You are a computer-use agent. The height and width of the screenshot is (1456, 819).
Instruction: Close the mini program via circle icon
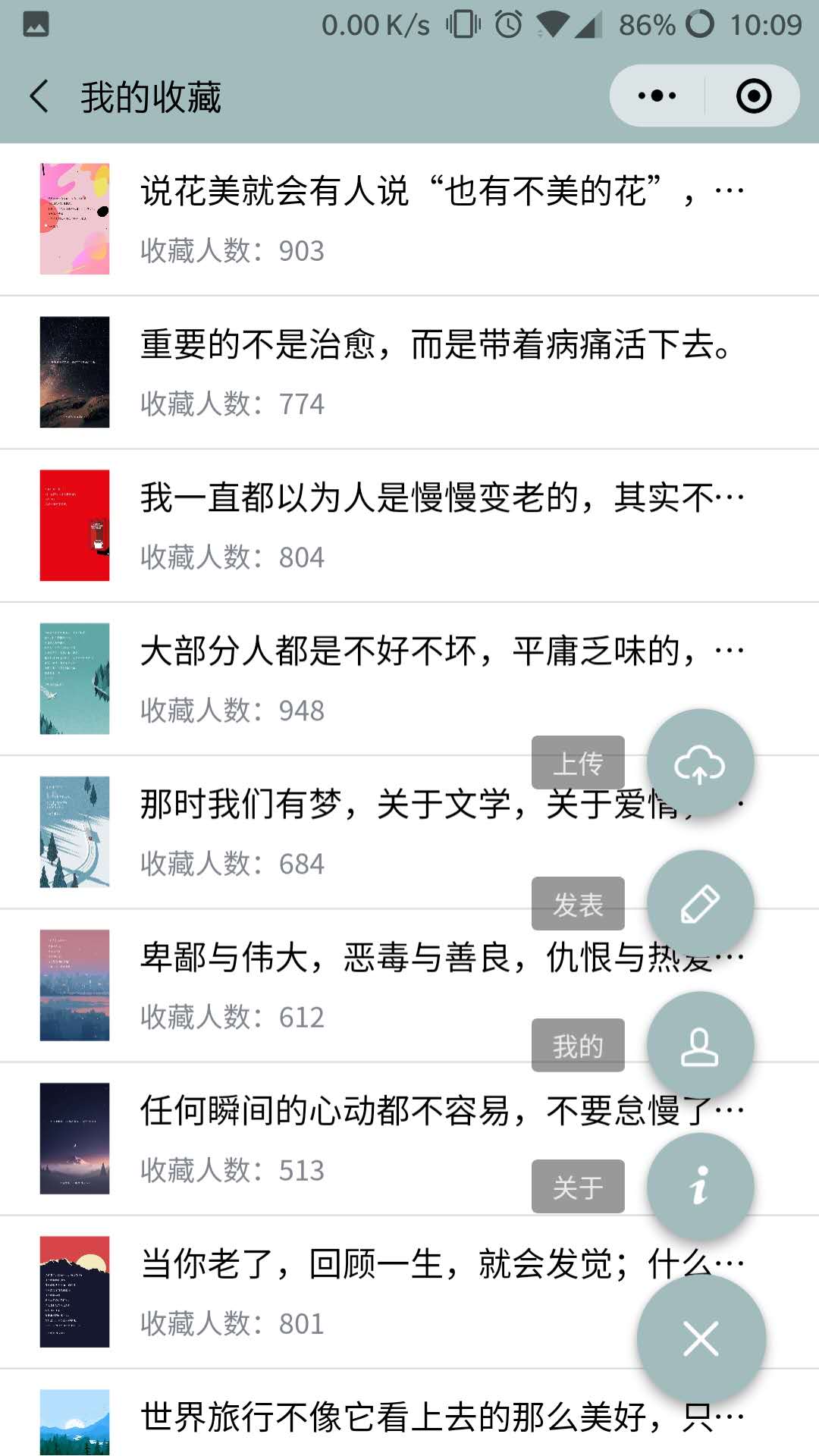click(753, 96)
